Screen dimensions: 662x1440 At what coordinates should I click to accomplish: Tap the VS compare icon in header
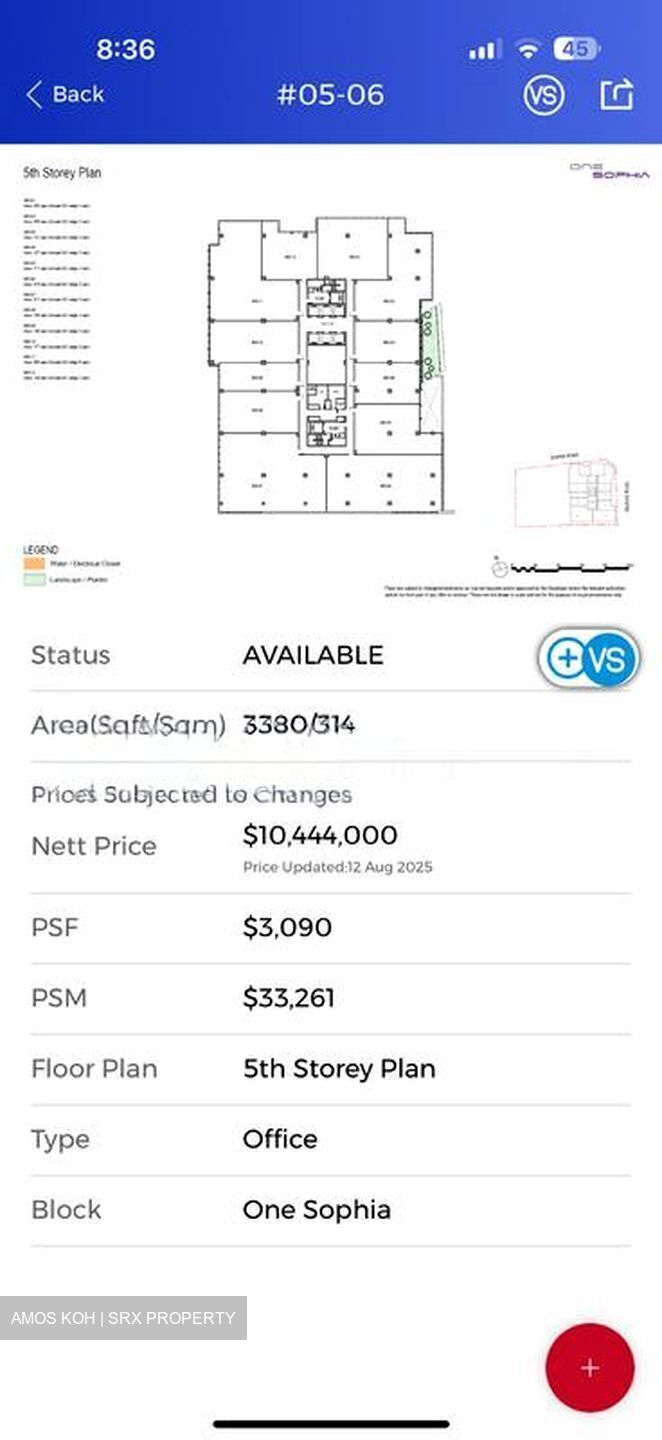[x=543, y=95]
